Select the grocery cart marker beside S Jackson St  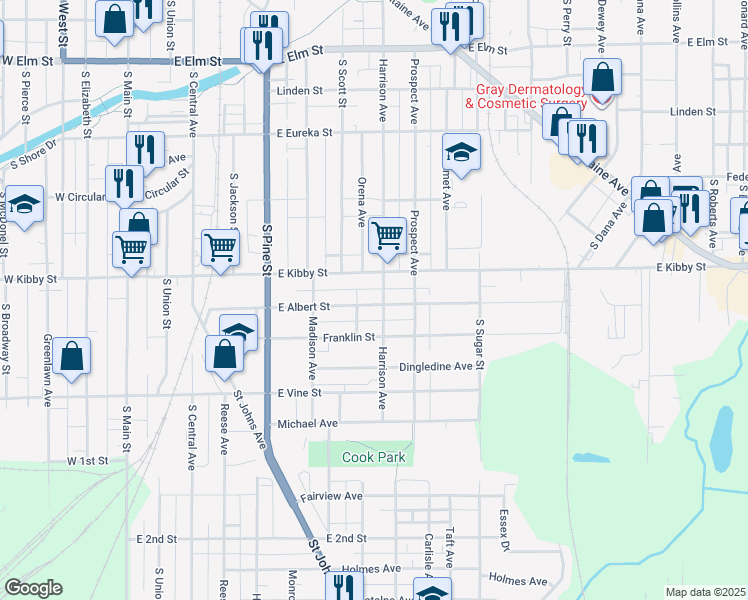(220, 251)
